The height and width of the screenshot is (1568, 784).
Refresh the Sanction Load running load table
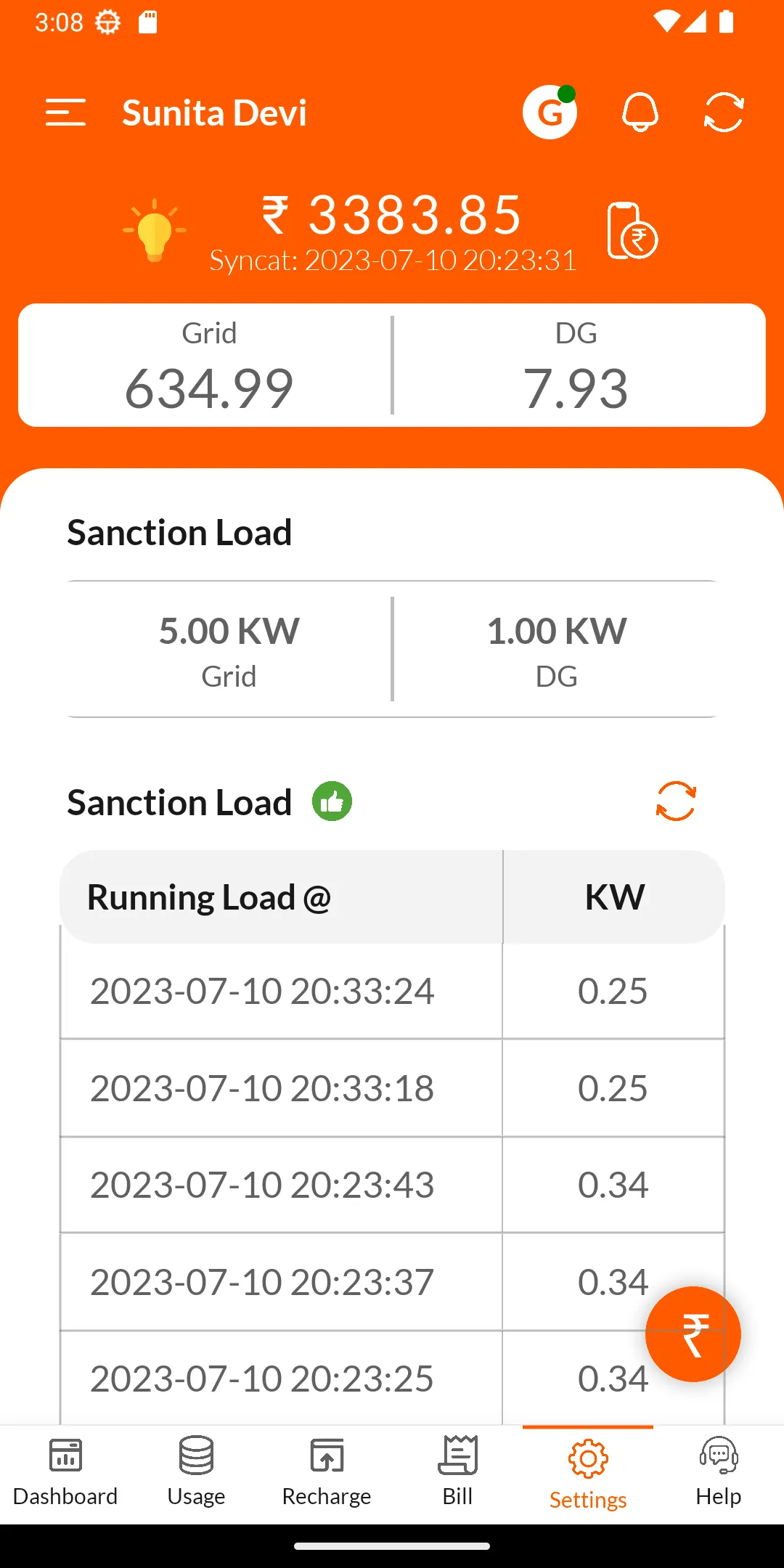676,801
